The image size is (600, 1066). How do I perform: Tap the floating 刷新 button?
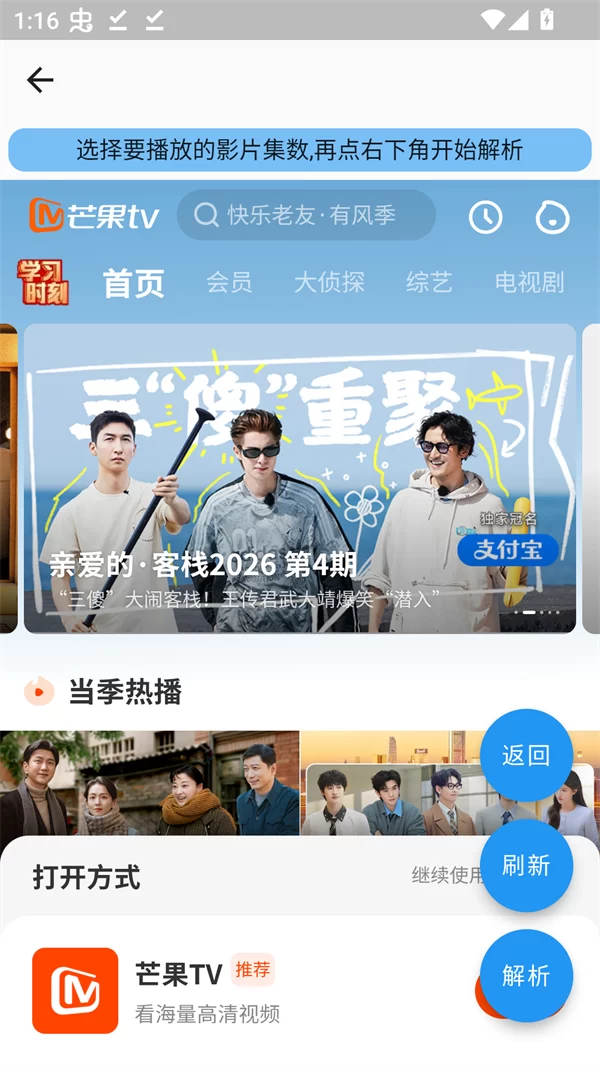coord(526,865)
